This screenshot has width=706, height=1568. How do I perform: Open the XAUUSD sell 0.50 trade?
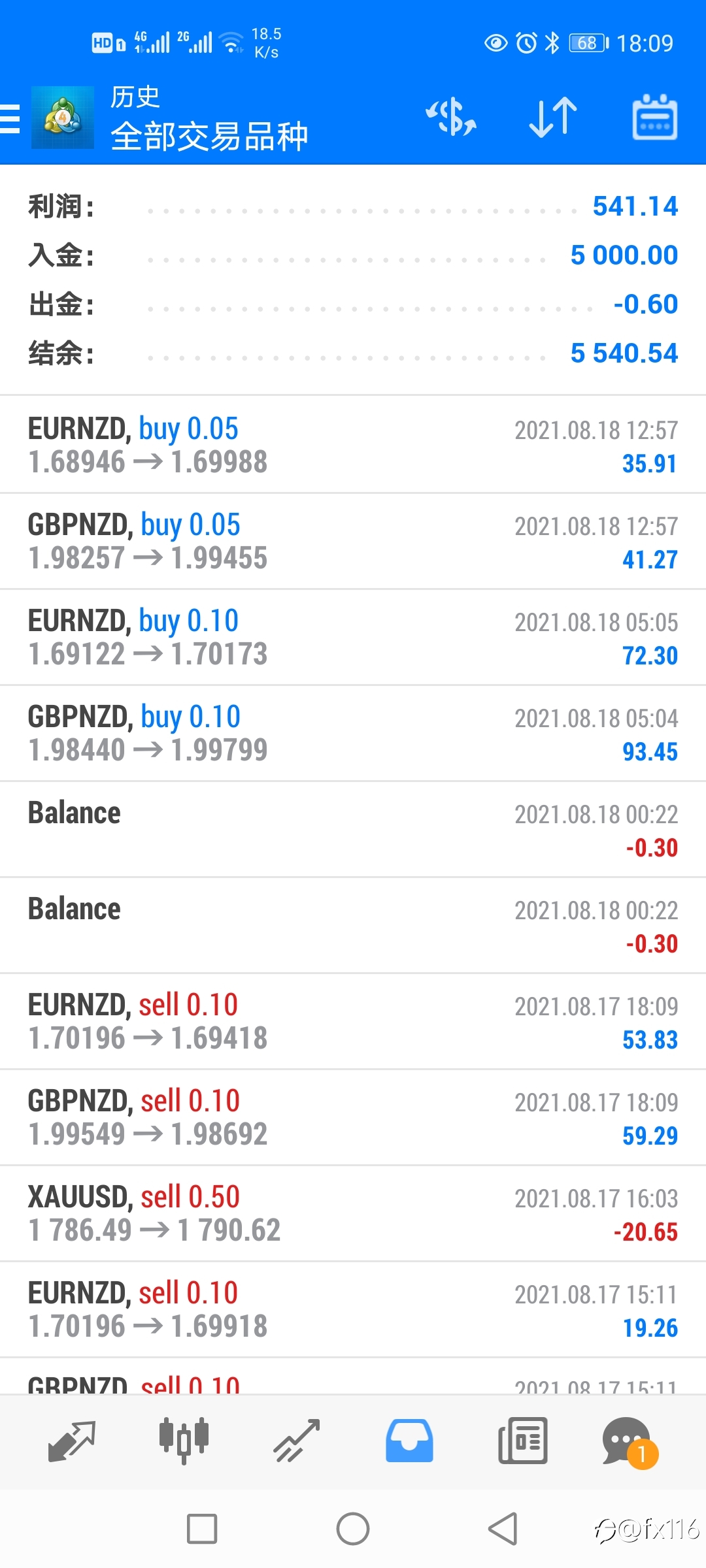click(353, 1213)
